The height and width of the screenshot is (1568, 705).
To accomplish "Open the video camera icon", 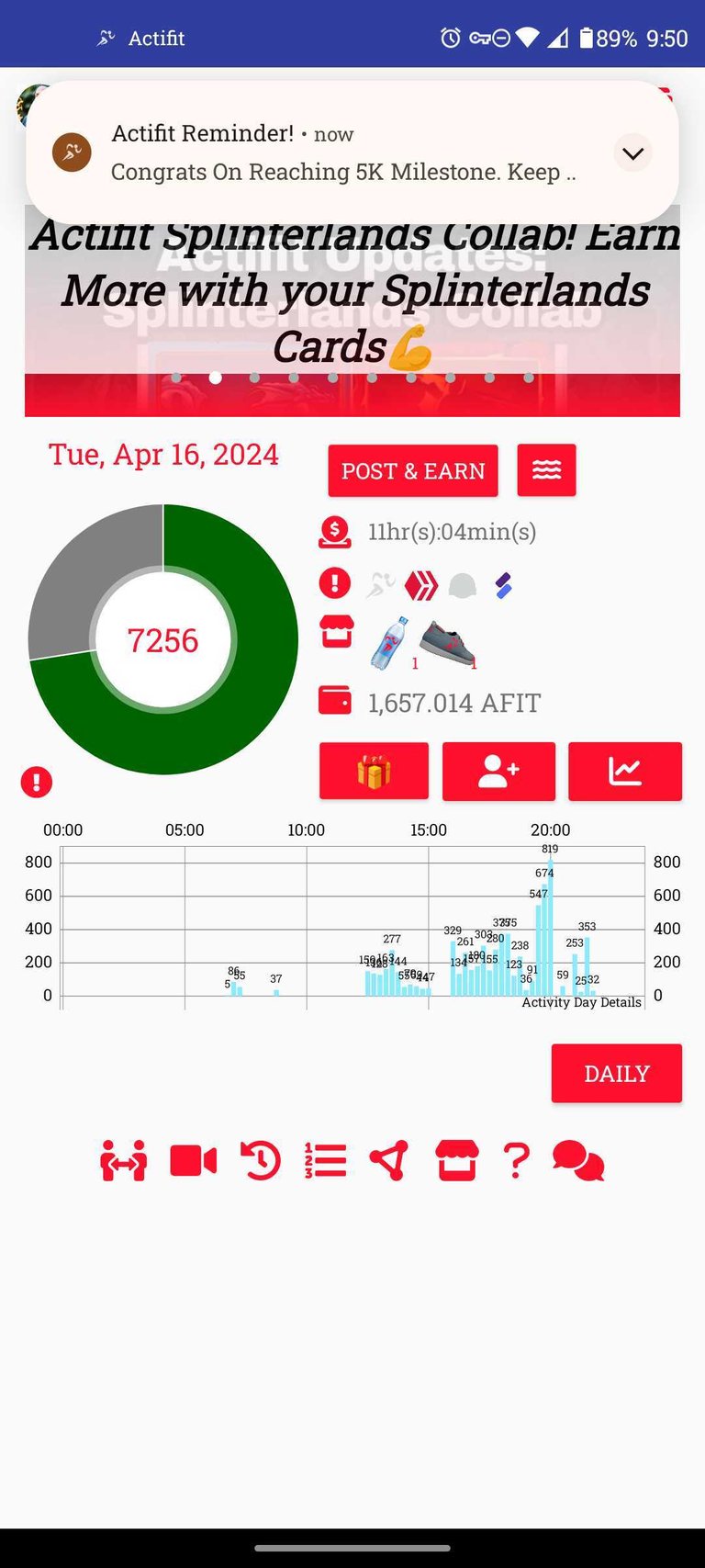I will [x=194, y=1161].
